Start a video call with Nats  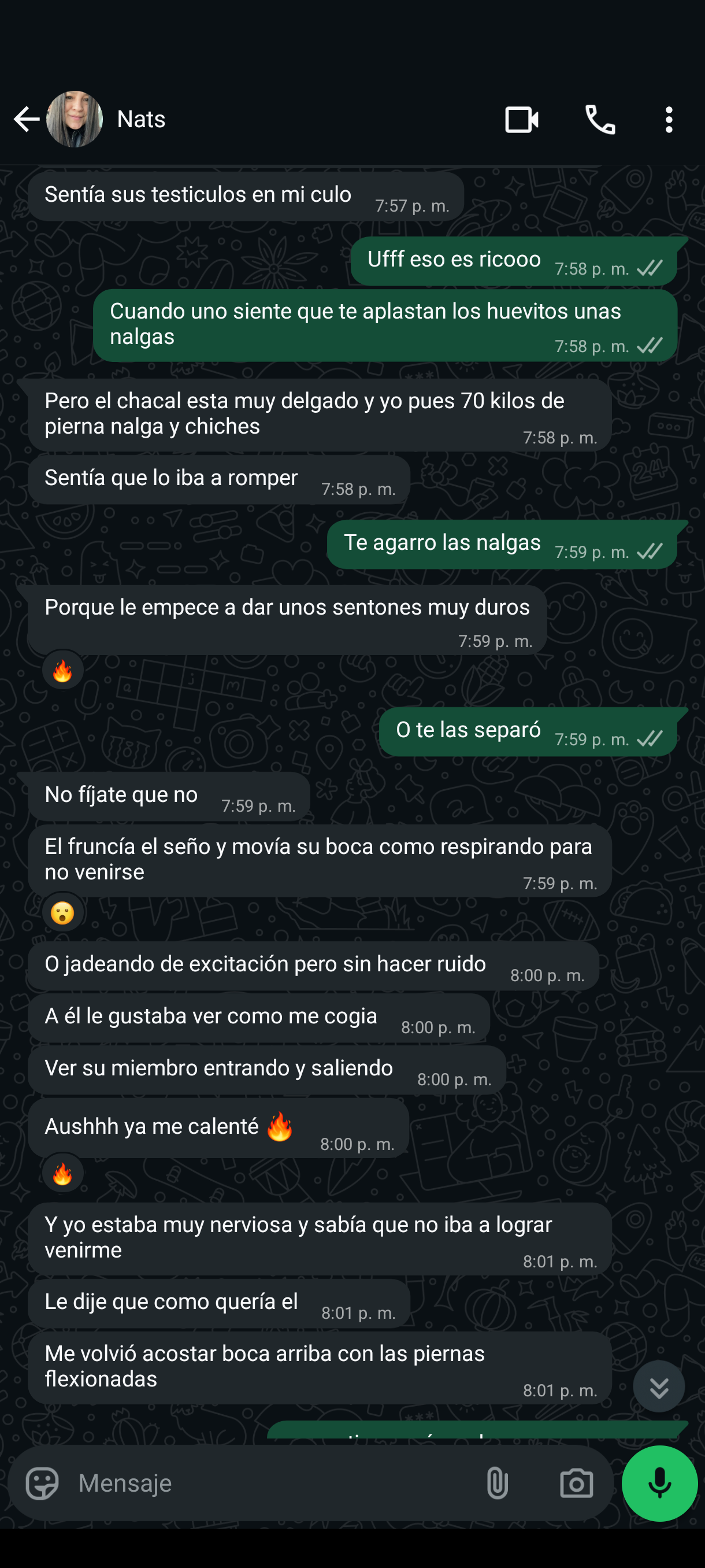click(521, 119)
